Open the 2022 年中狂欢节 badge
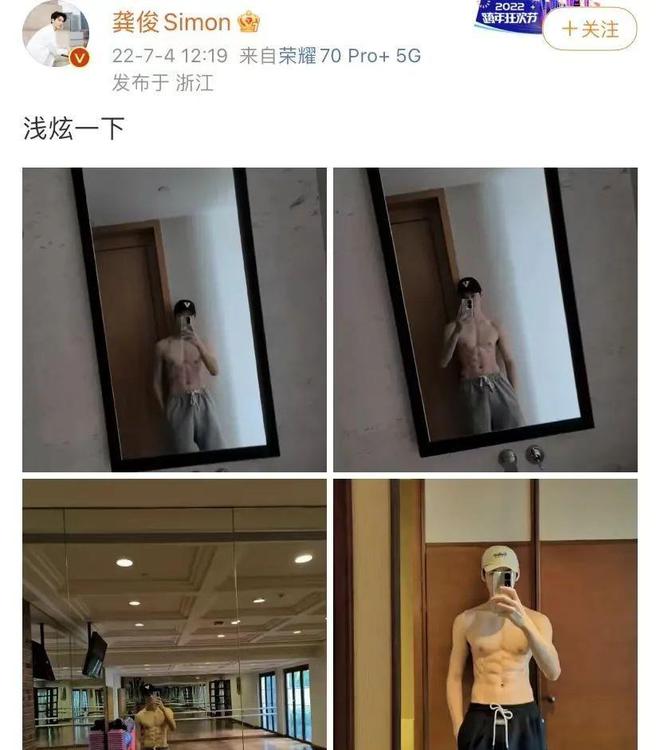This screenshot has width=660, height=750. (509, 16)
